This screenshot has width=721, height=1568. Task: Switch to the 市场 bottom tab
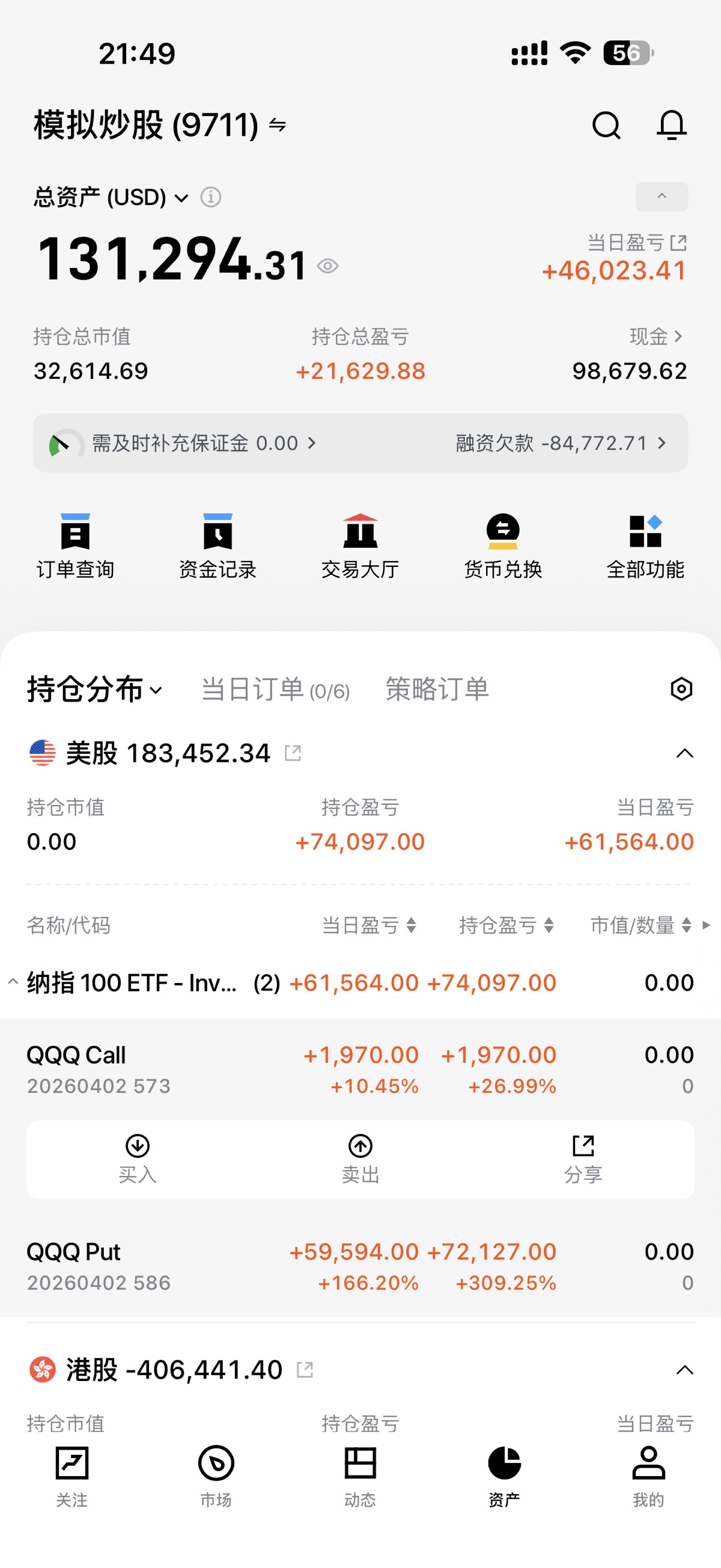click(x=216, y=1473)
